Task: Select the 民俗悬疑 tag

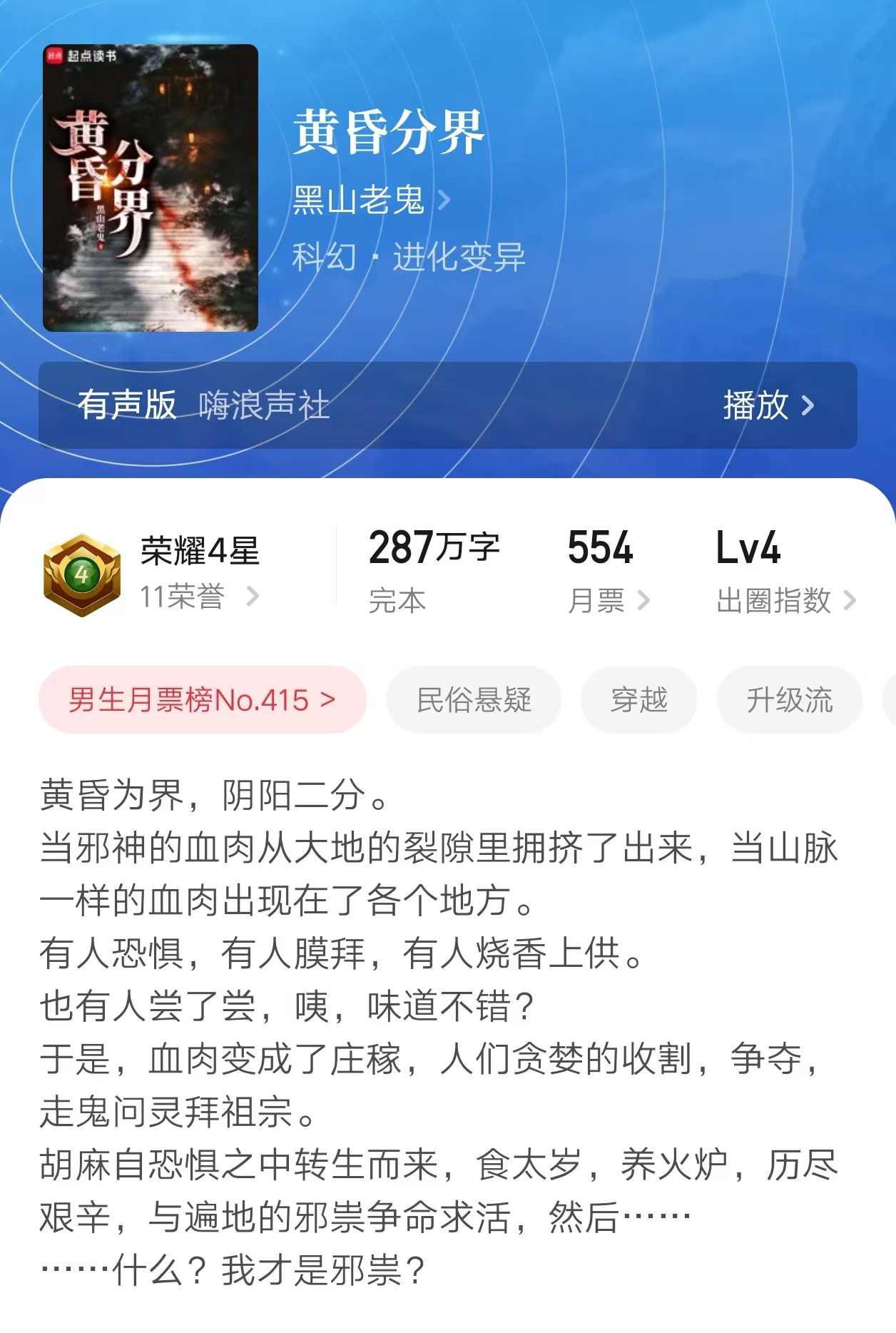Action: pyautogui.click(x=474, y=700)
